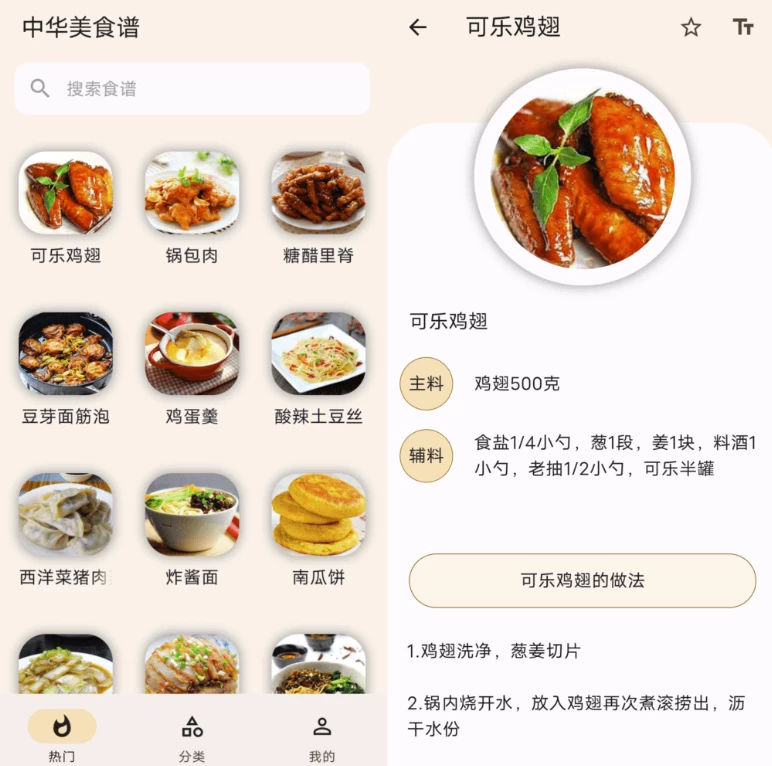Tap the 可乐鸡翅的做法 button
This screenshot has width=772, height=766.
click(x=582, y=581)
